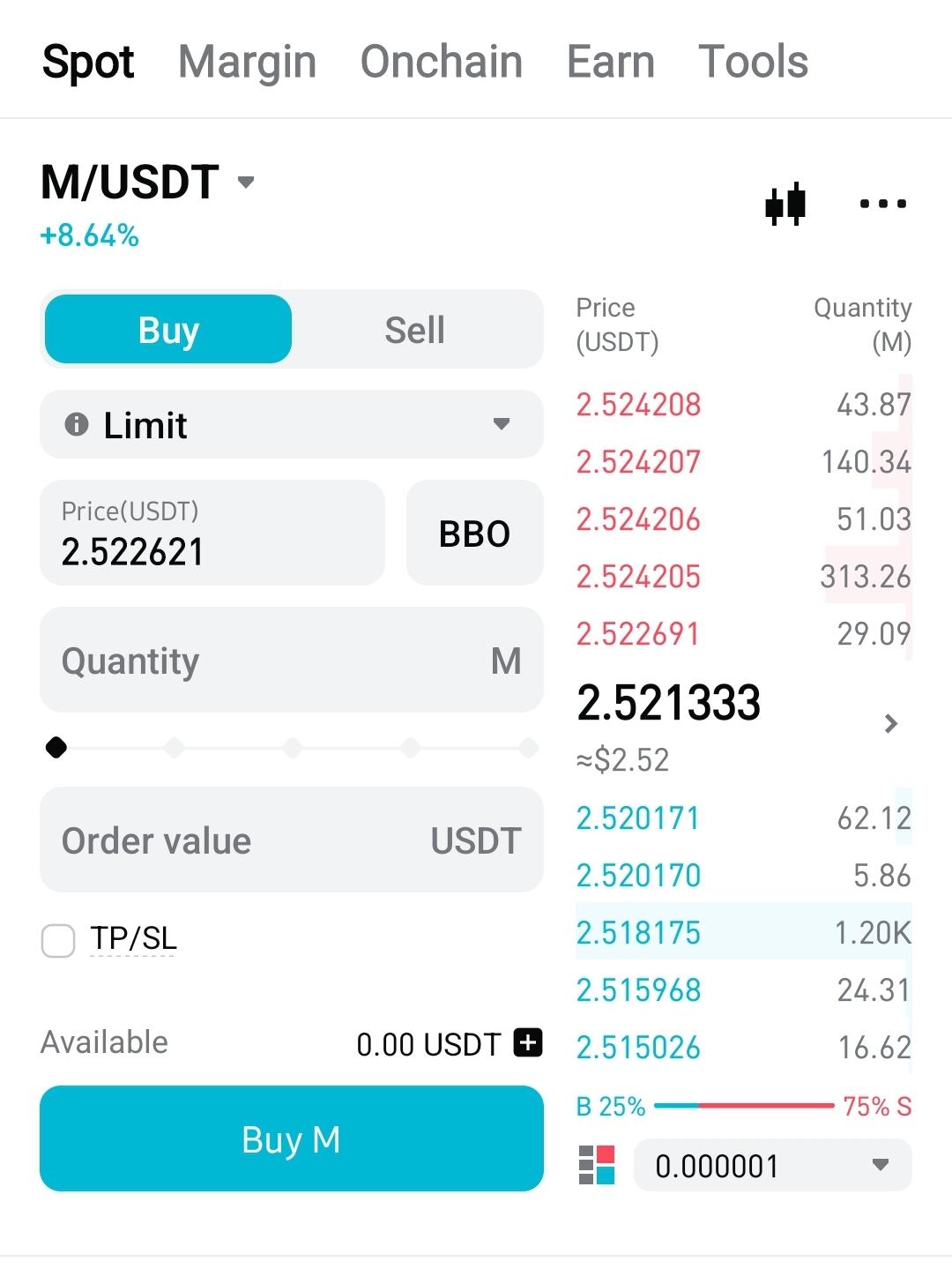The height and width of the screenshot is (1269, 952).
Task: Open the candlestick chart view
Action: tap(785, 204)
